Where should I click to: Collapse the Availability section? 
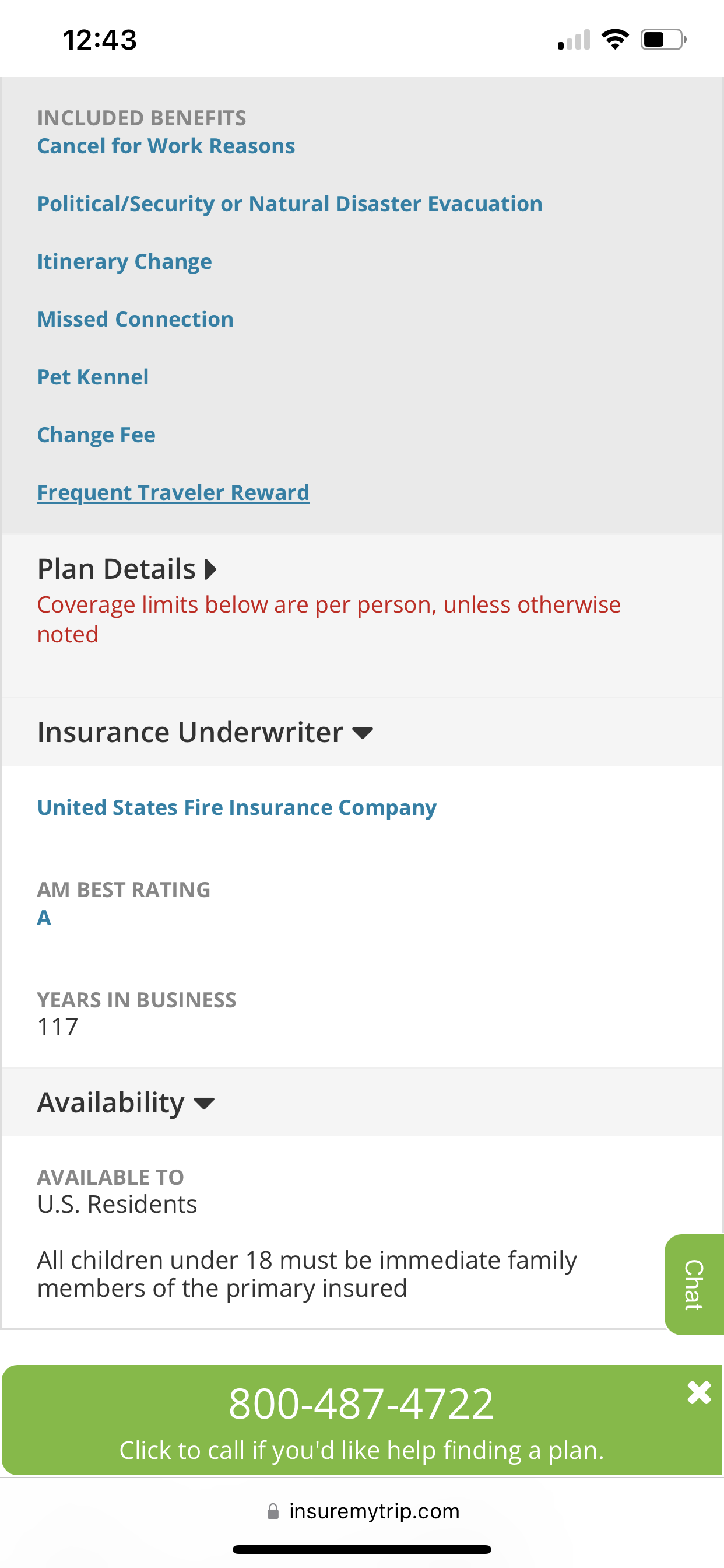click(x=126, y=1102)
